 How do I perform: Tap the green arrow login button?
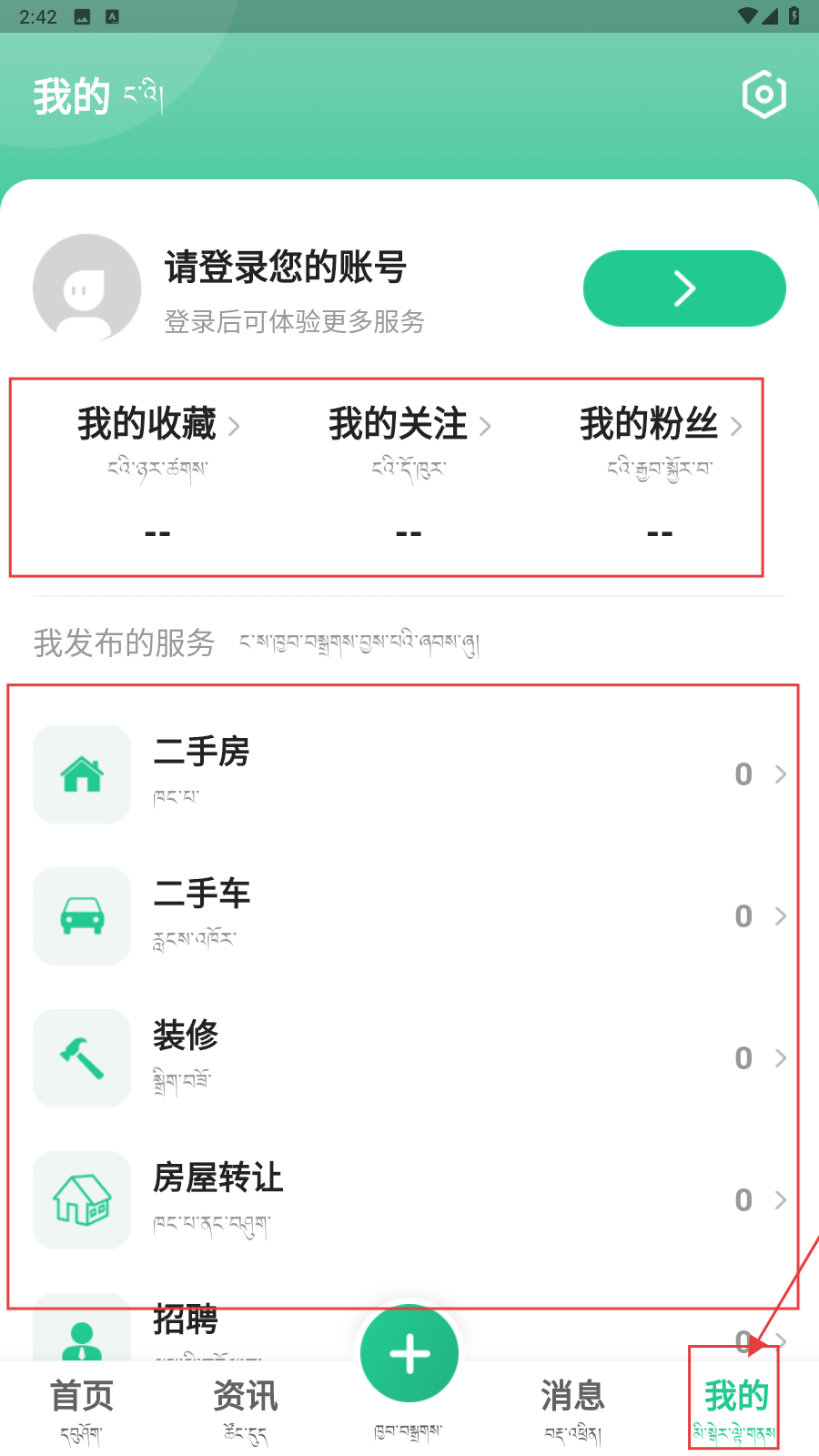pos(683,288)
